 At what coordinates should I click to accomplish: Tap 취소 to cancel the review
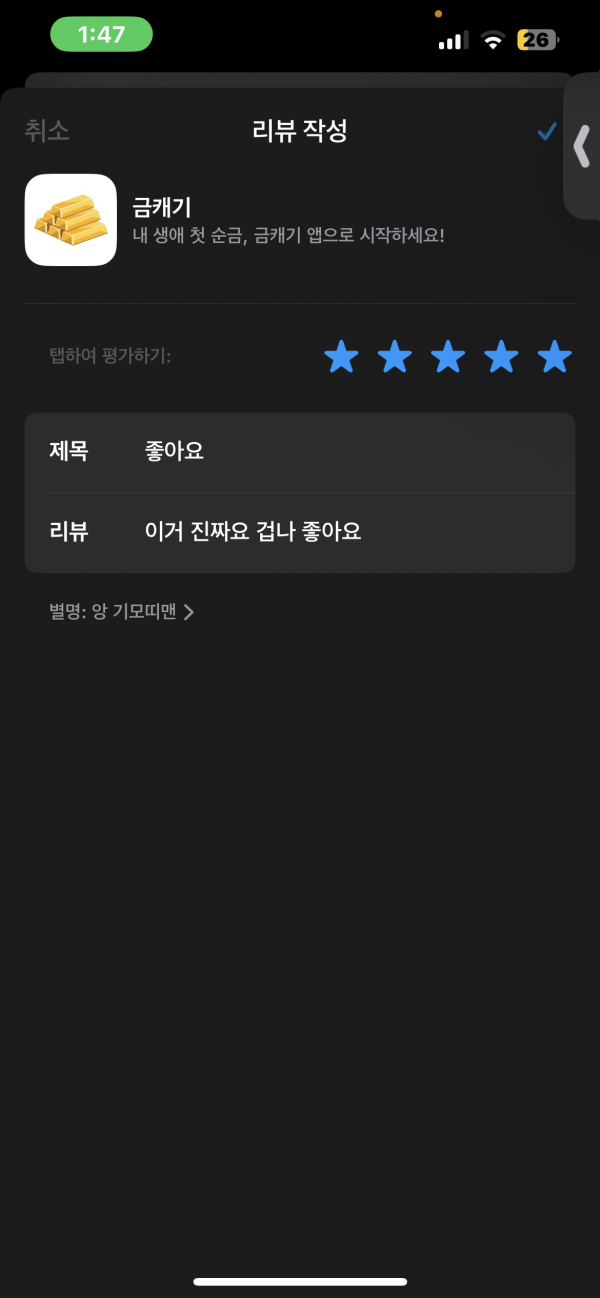pos(47,131)
